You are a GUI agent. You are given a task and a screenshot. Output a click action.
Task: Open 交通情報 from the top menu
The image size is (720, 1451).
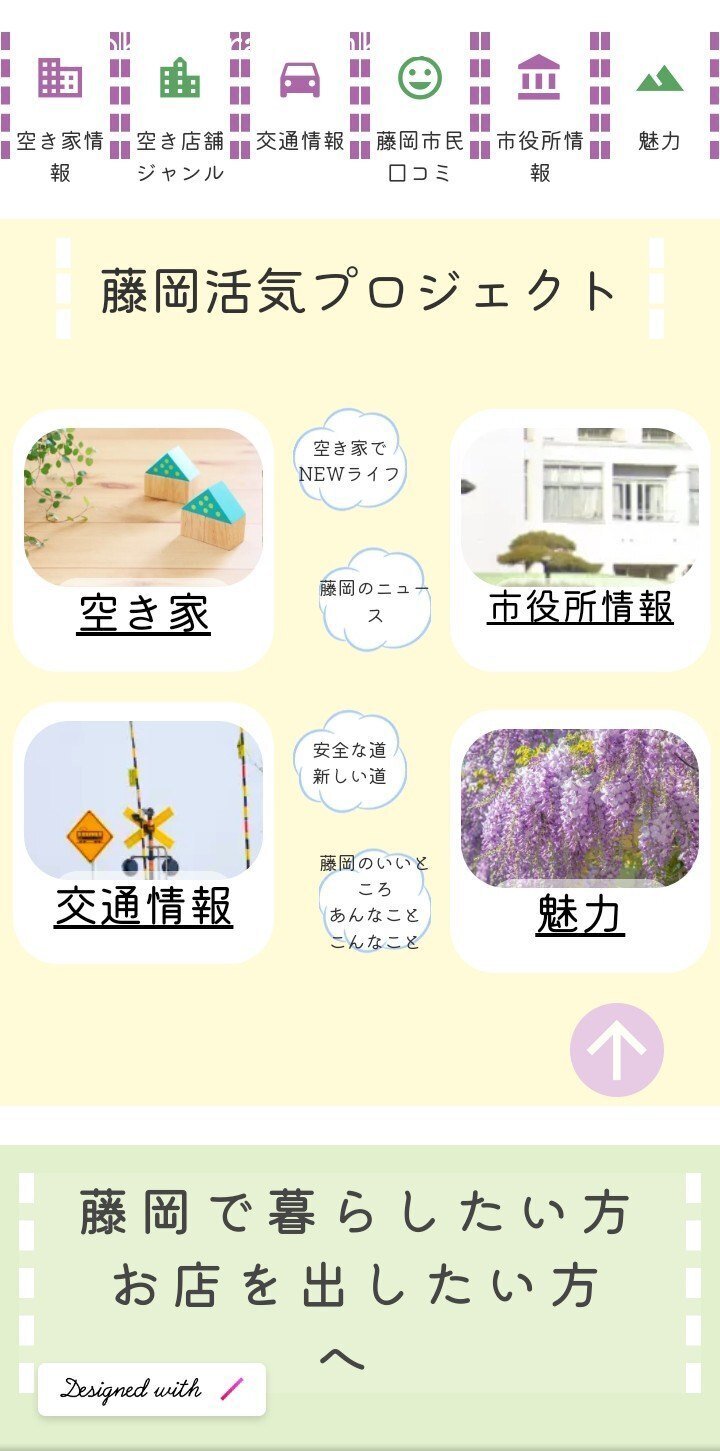click(300, 110)
